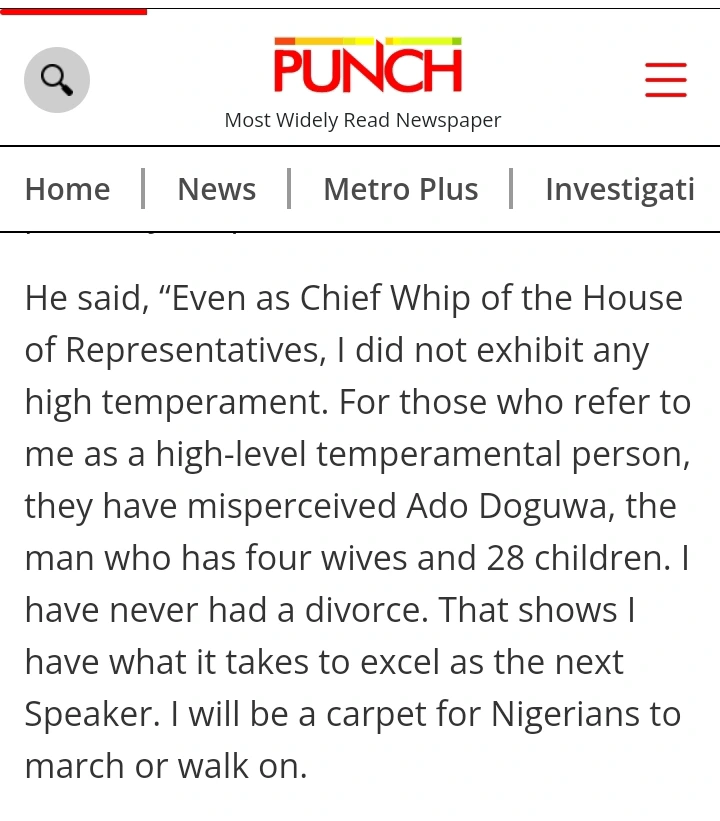Tap the PUNCH logo to go home
This screenshot has height=821, width=720.
tap(367, 67)
